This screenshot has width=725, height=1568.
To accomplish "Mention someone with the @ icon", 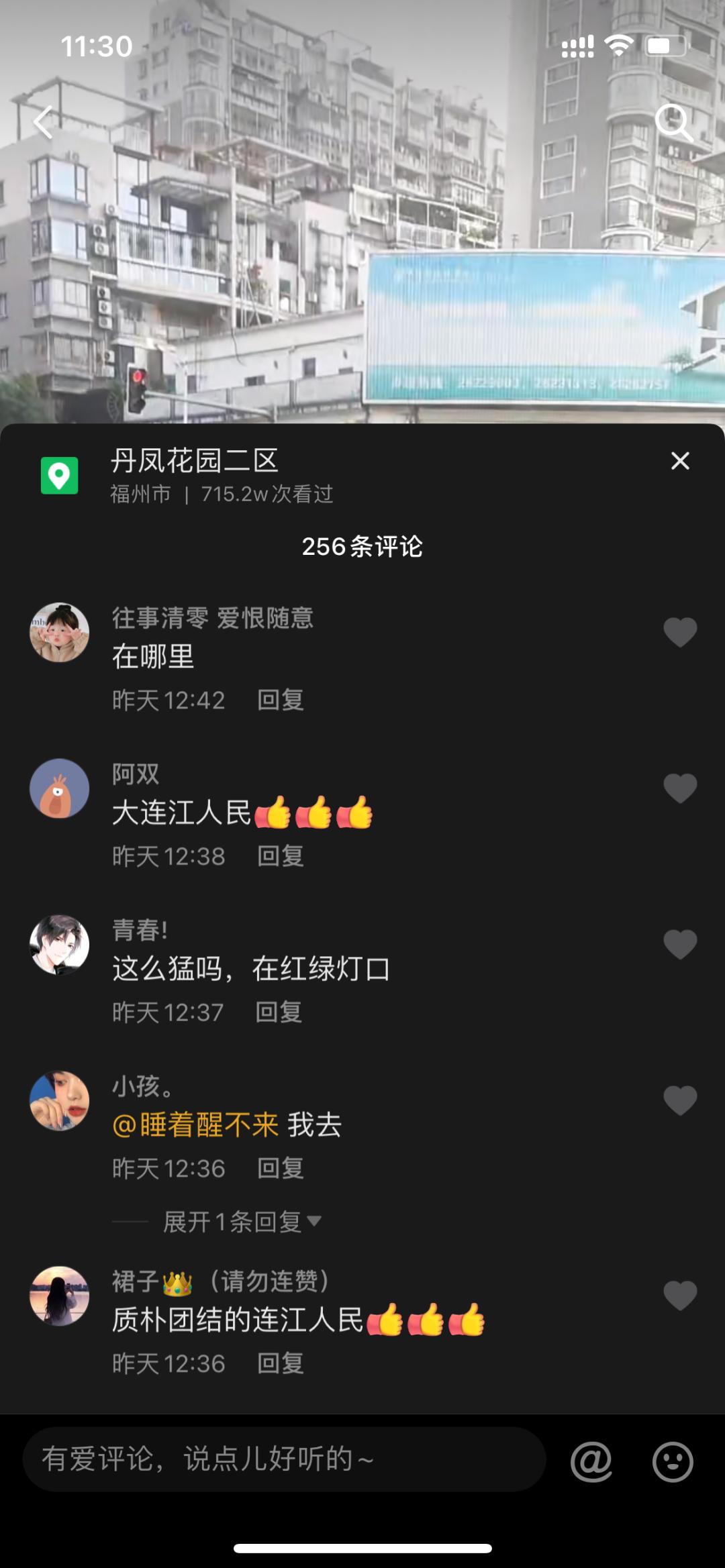I will [x=591, y=1461].
